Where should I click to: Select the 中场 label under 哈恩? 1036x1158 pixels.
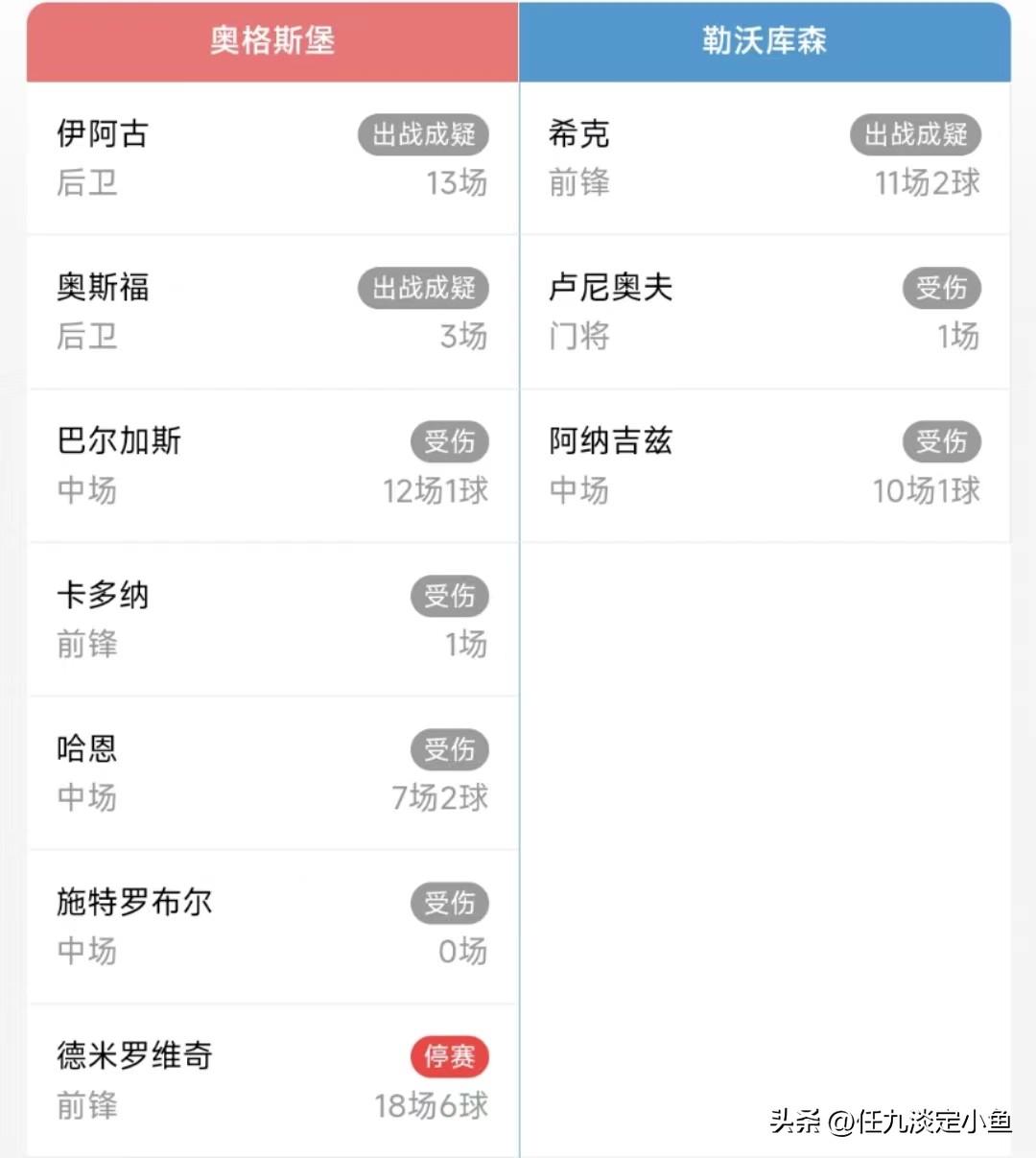(85, 798)
